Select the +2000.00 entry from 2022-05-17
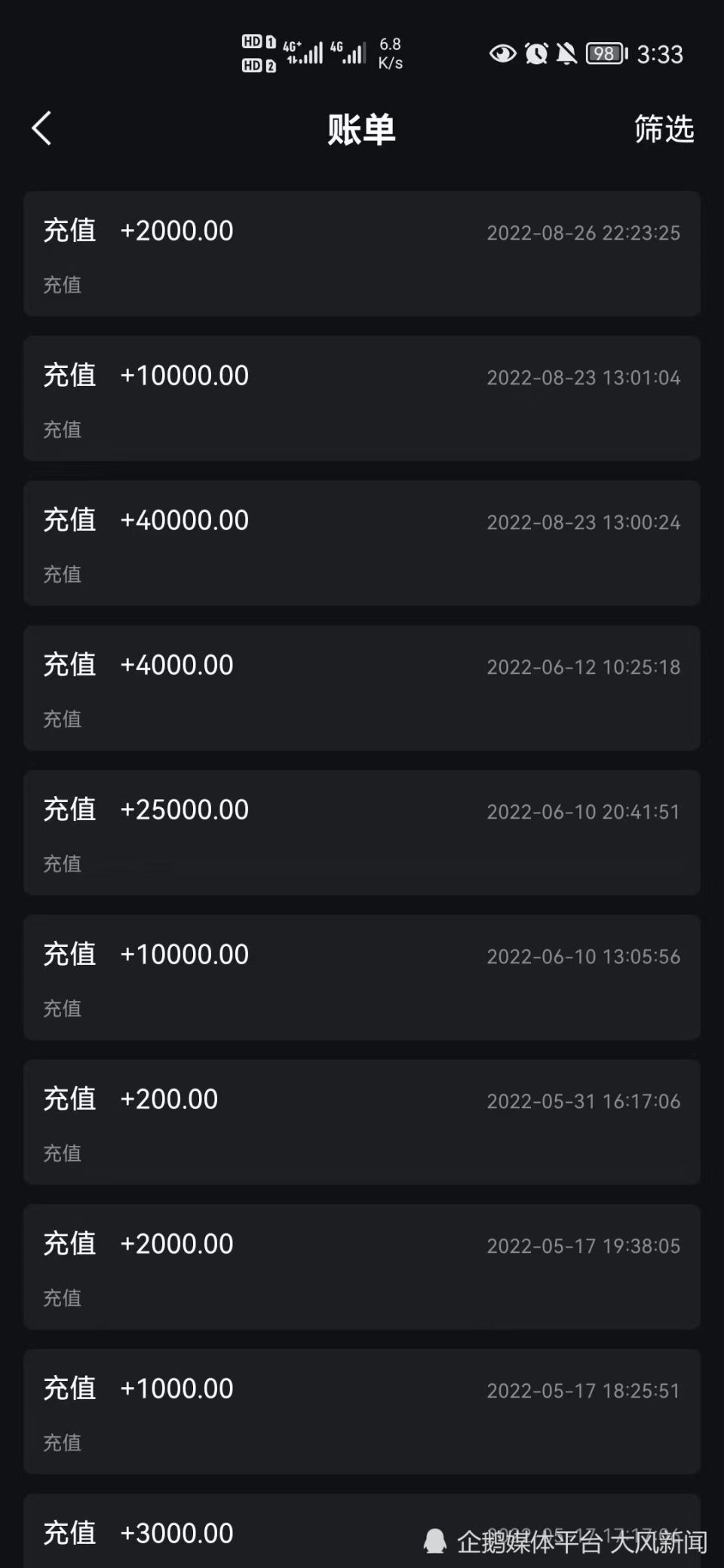724x1568 pixels. [x=362, y=1267]
